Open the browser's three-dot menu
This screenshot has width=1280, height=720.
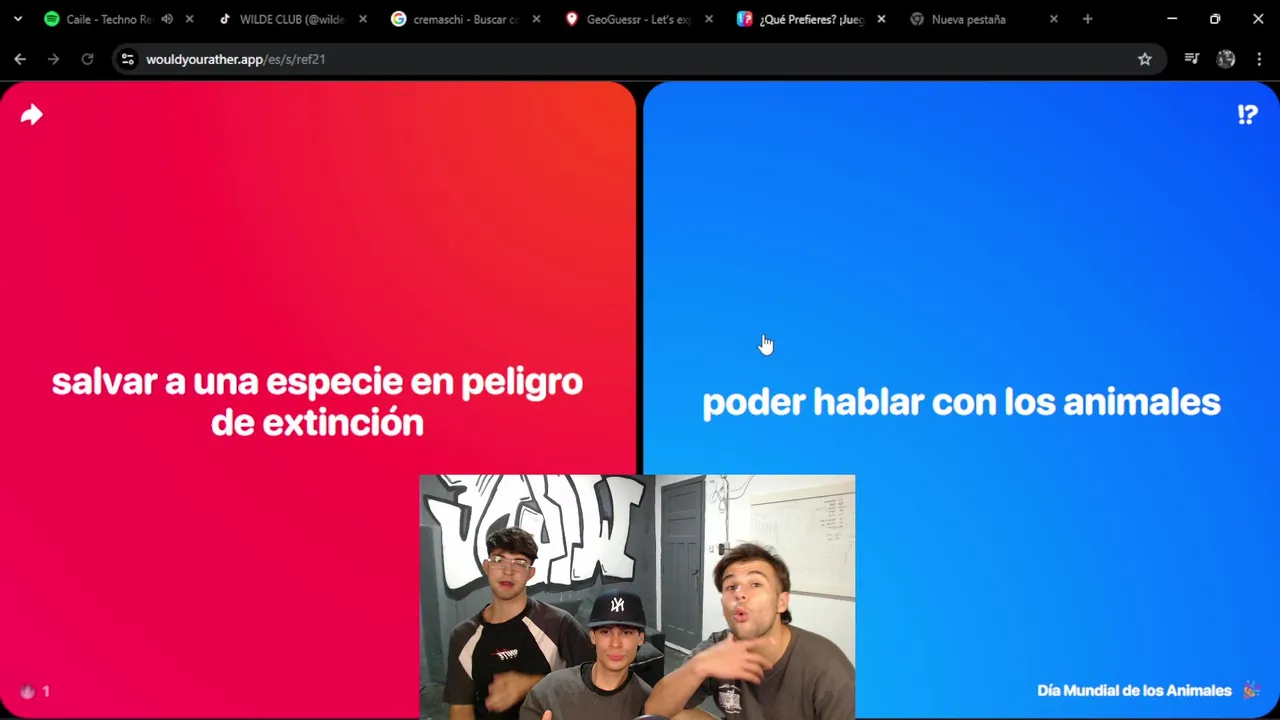tap(1259, 59)
